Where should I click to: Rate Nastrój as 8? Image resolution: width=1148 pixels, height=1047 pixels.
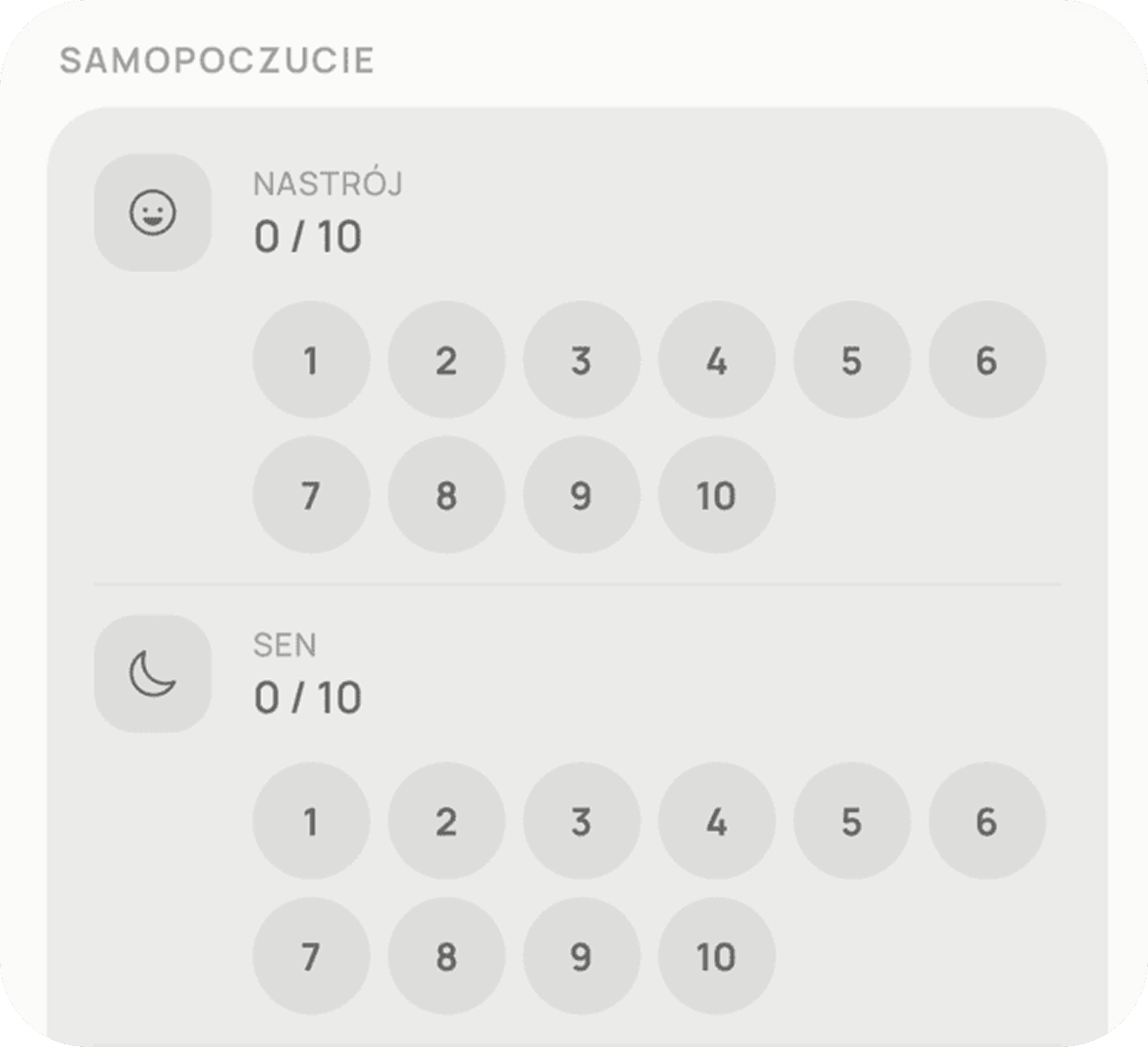(446, 496)
